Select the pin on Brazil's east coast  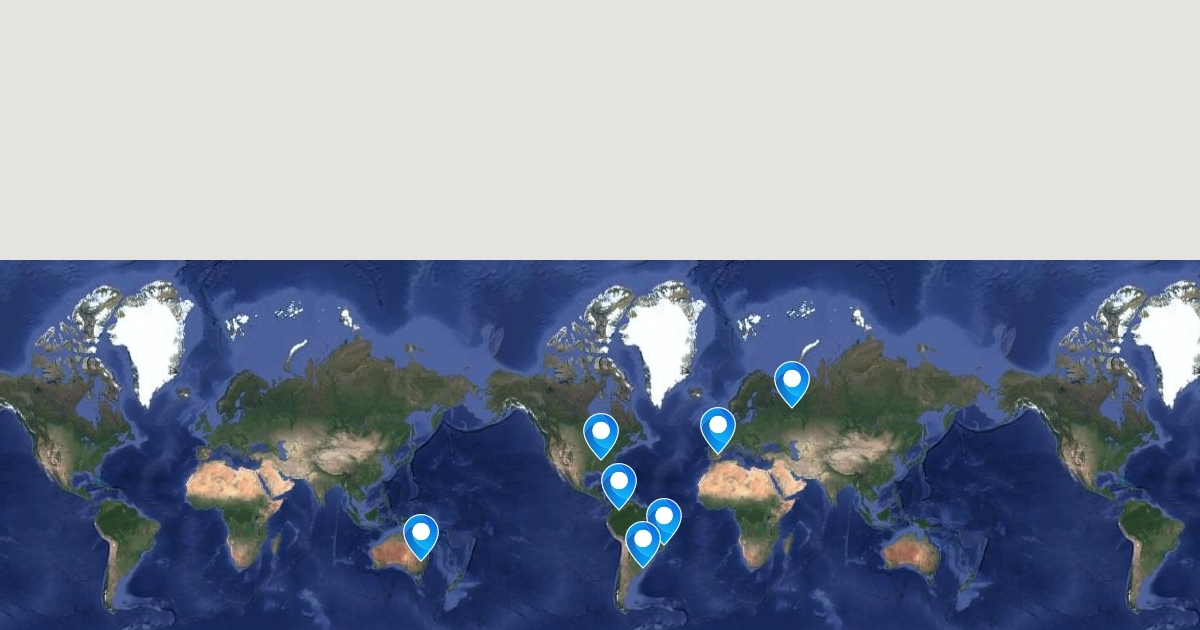tap(664, 518)
